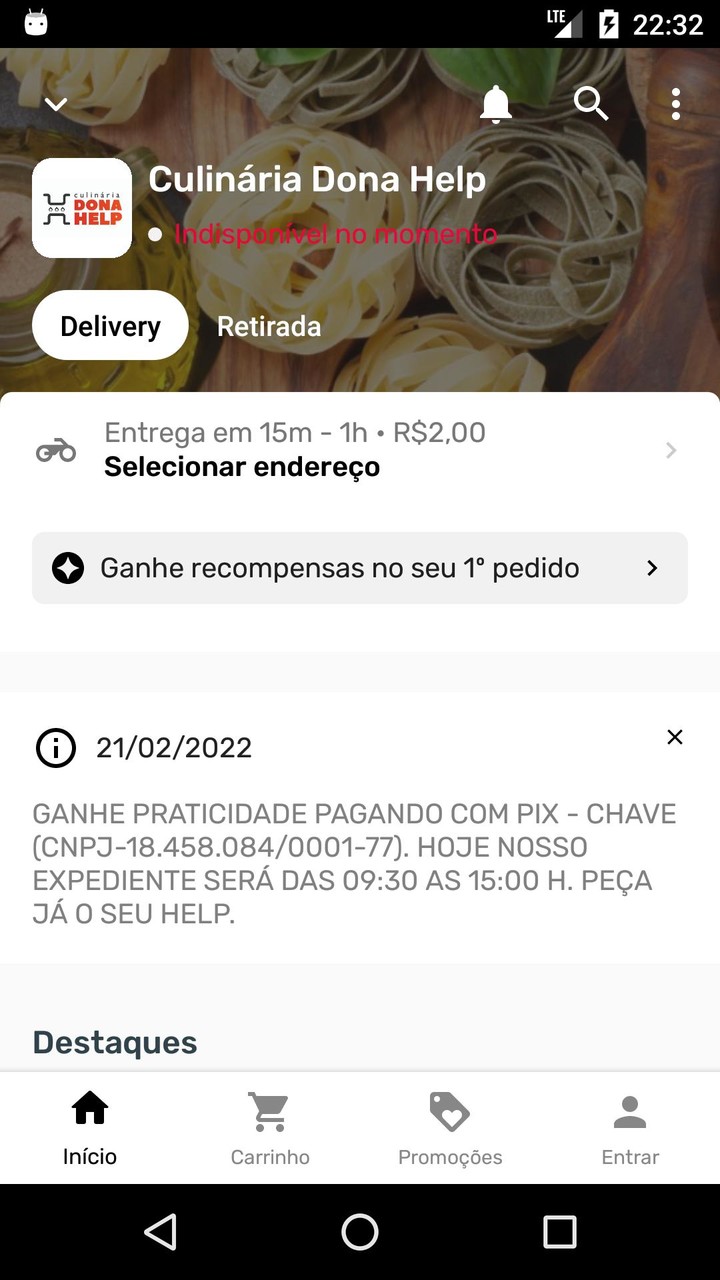Select the Início home icon
This screenshot has width=720, height=1280.
[89, 1108]
